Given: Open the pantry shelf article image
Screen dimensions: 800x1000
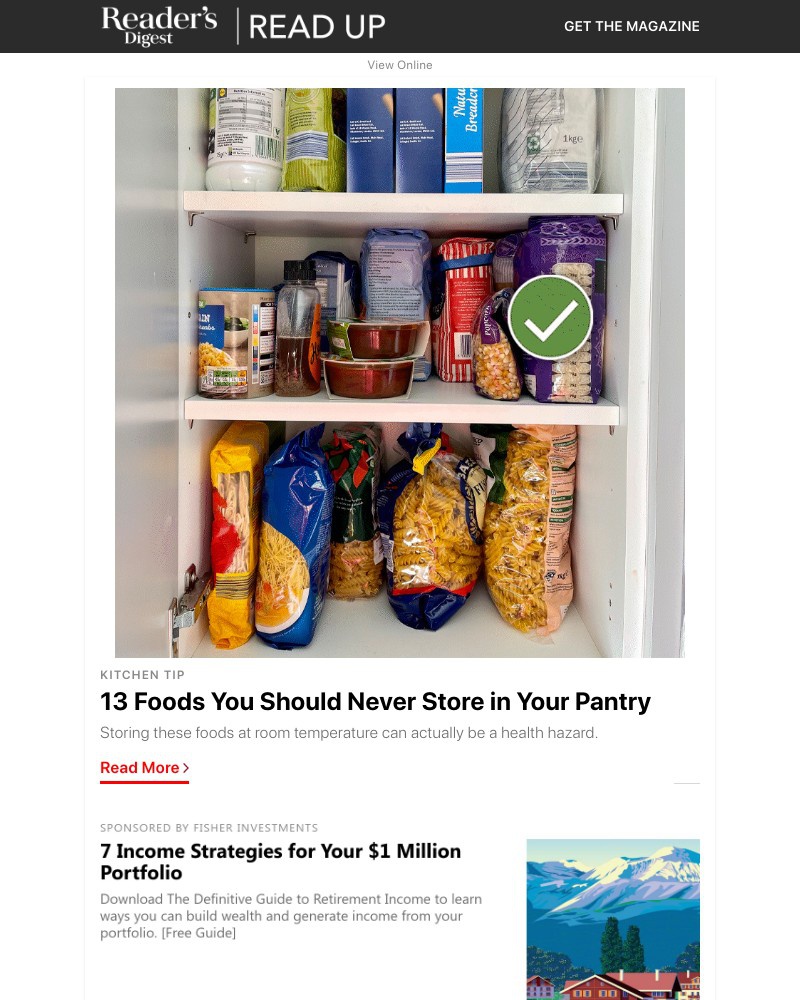Looking at the screenshot, I should (x=400, y=372).
